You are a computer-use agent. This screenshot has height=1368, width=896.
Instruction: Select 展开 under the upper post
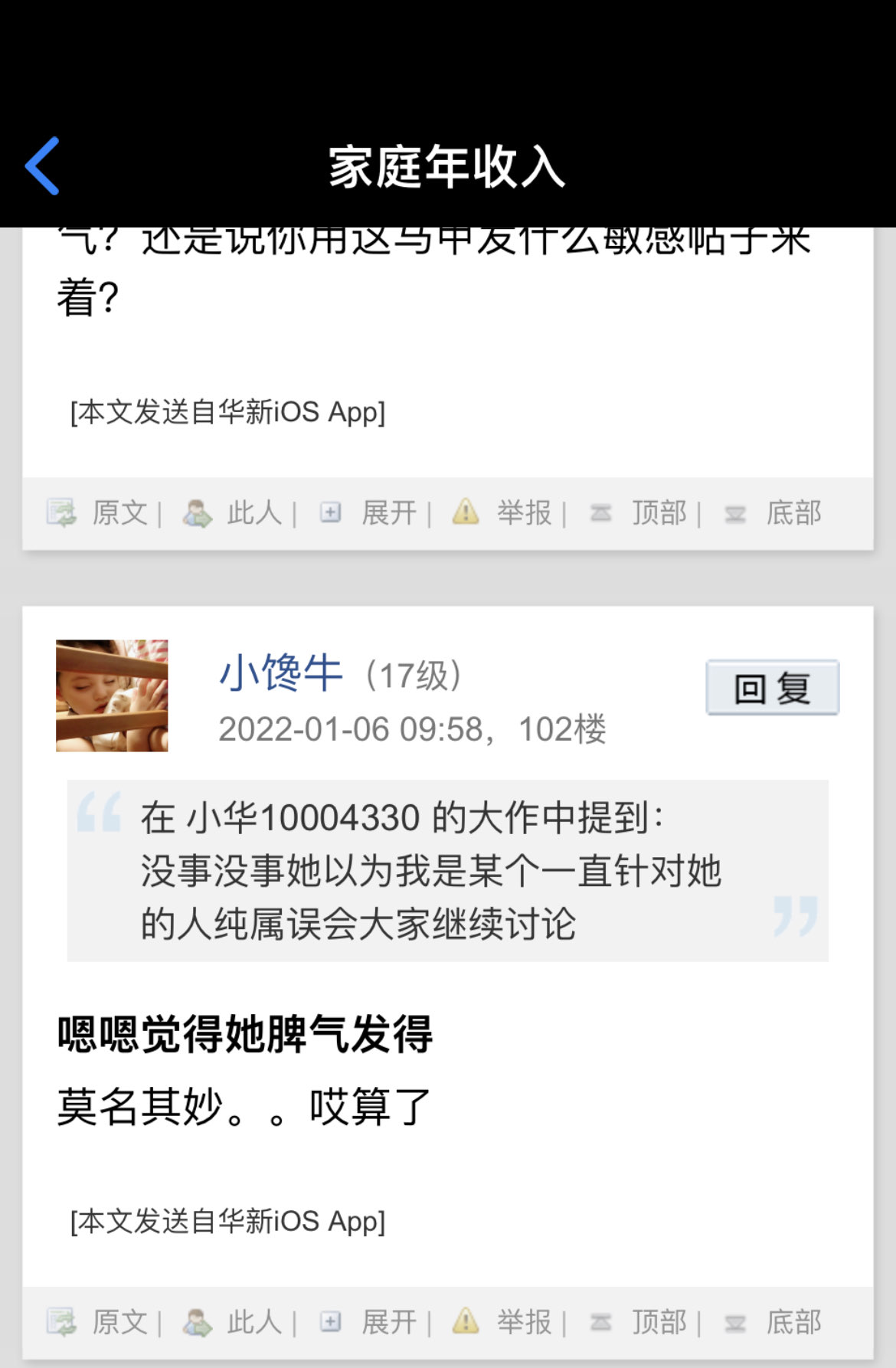[x=388, y=512]
